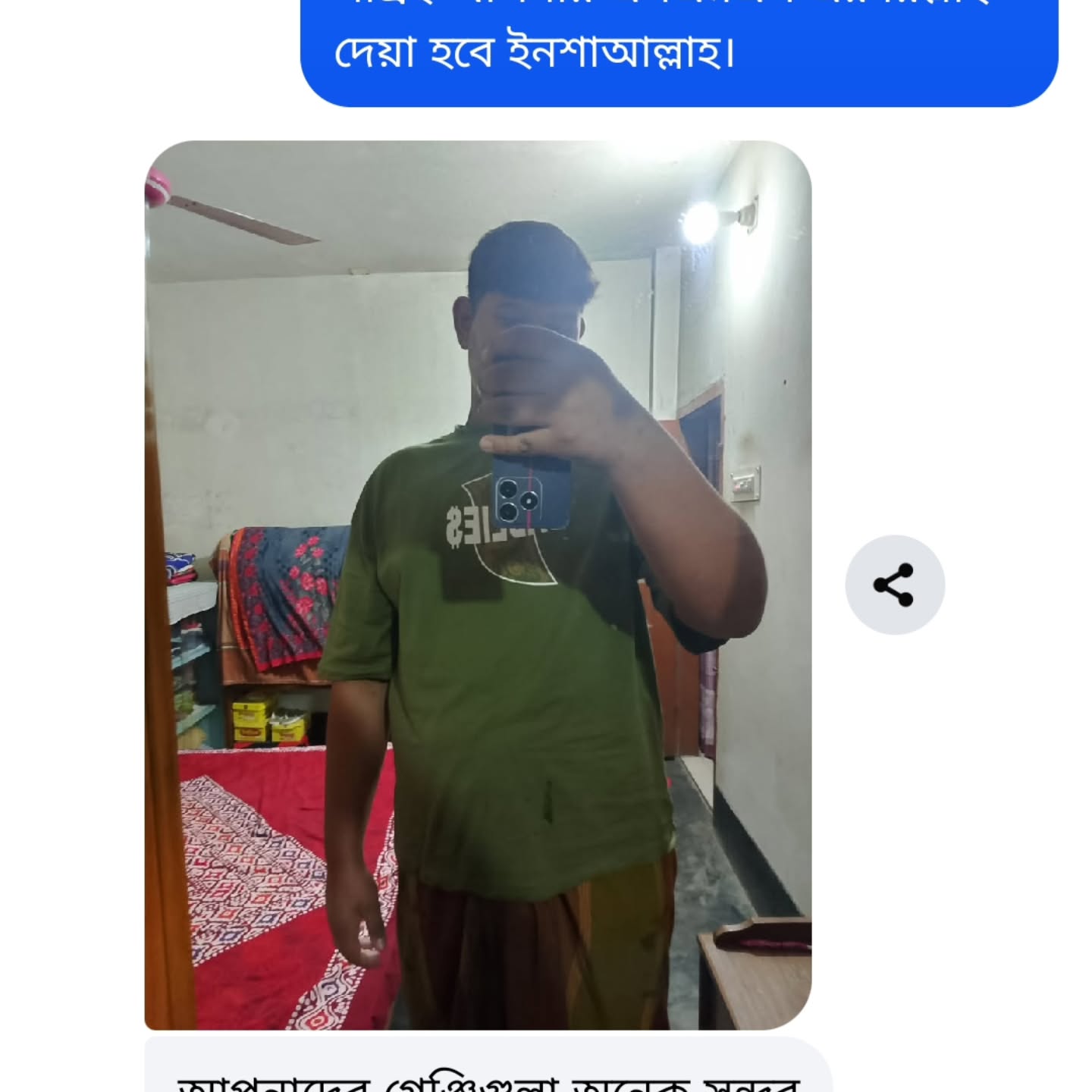Open the mirror selfie photo in chat

point(478,584)
